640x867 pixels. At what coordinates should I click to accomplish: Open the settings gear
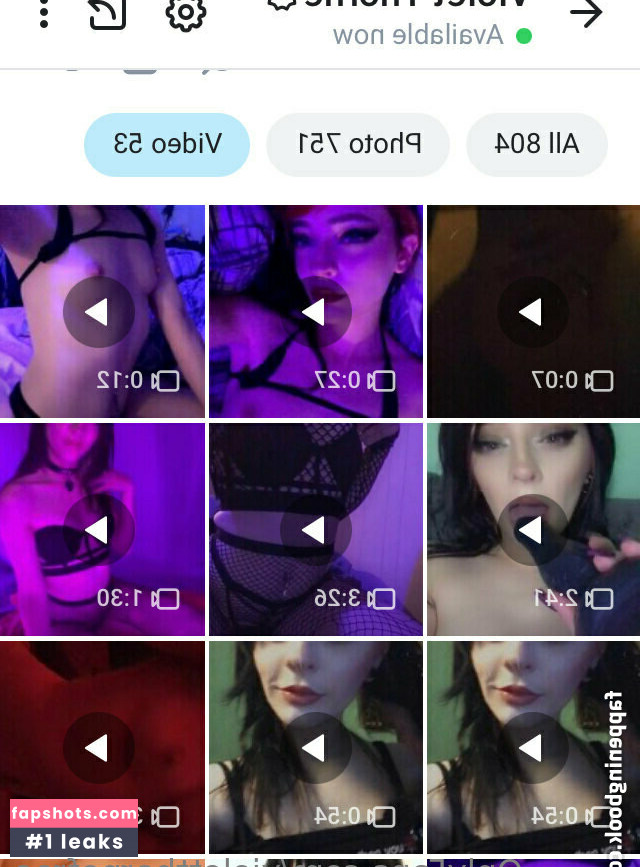(x=185, y=14)
